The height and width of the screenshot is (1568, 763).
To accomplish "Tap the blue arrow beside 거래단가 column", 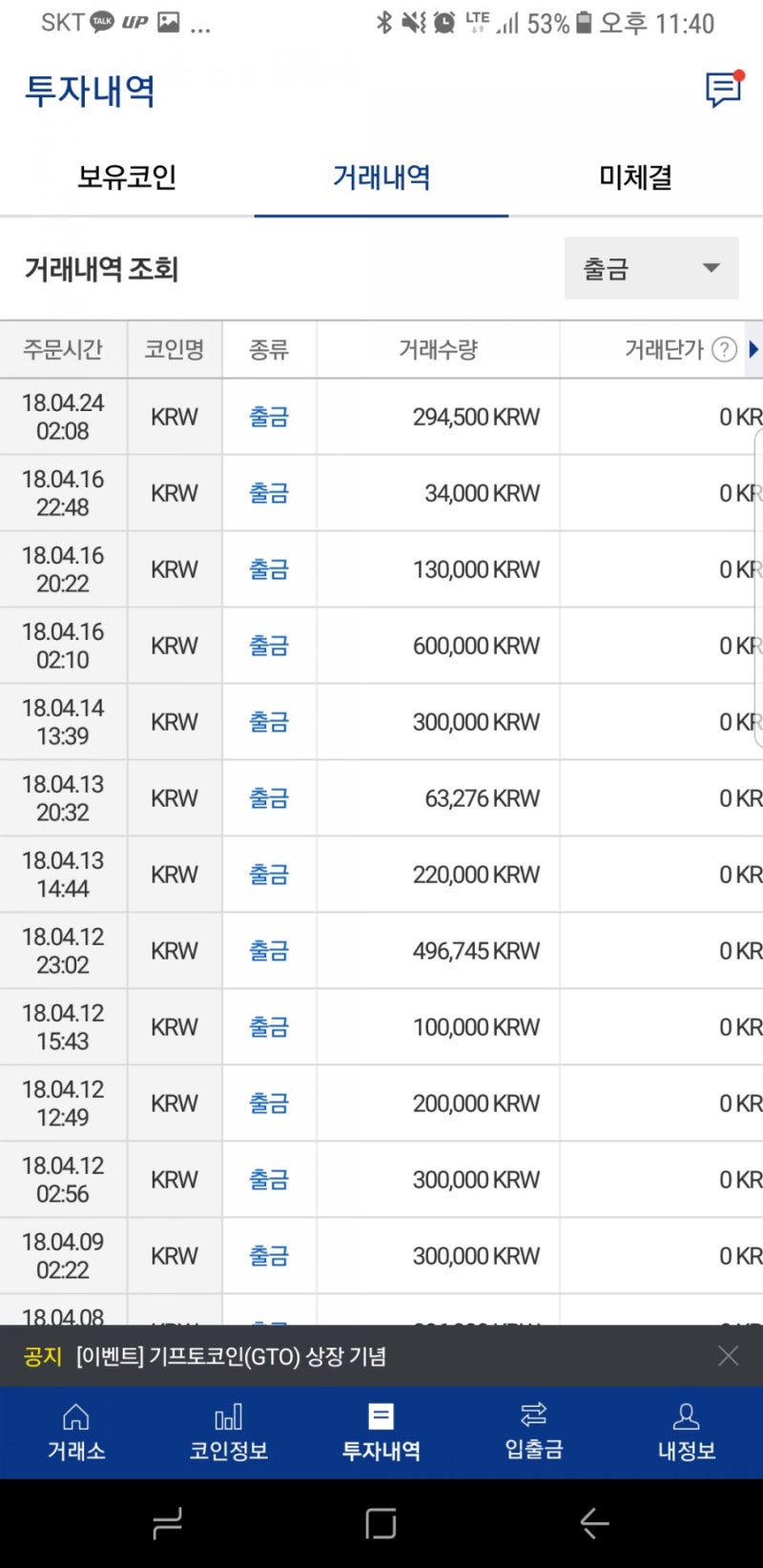I will 754,349.
